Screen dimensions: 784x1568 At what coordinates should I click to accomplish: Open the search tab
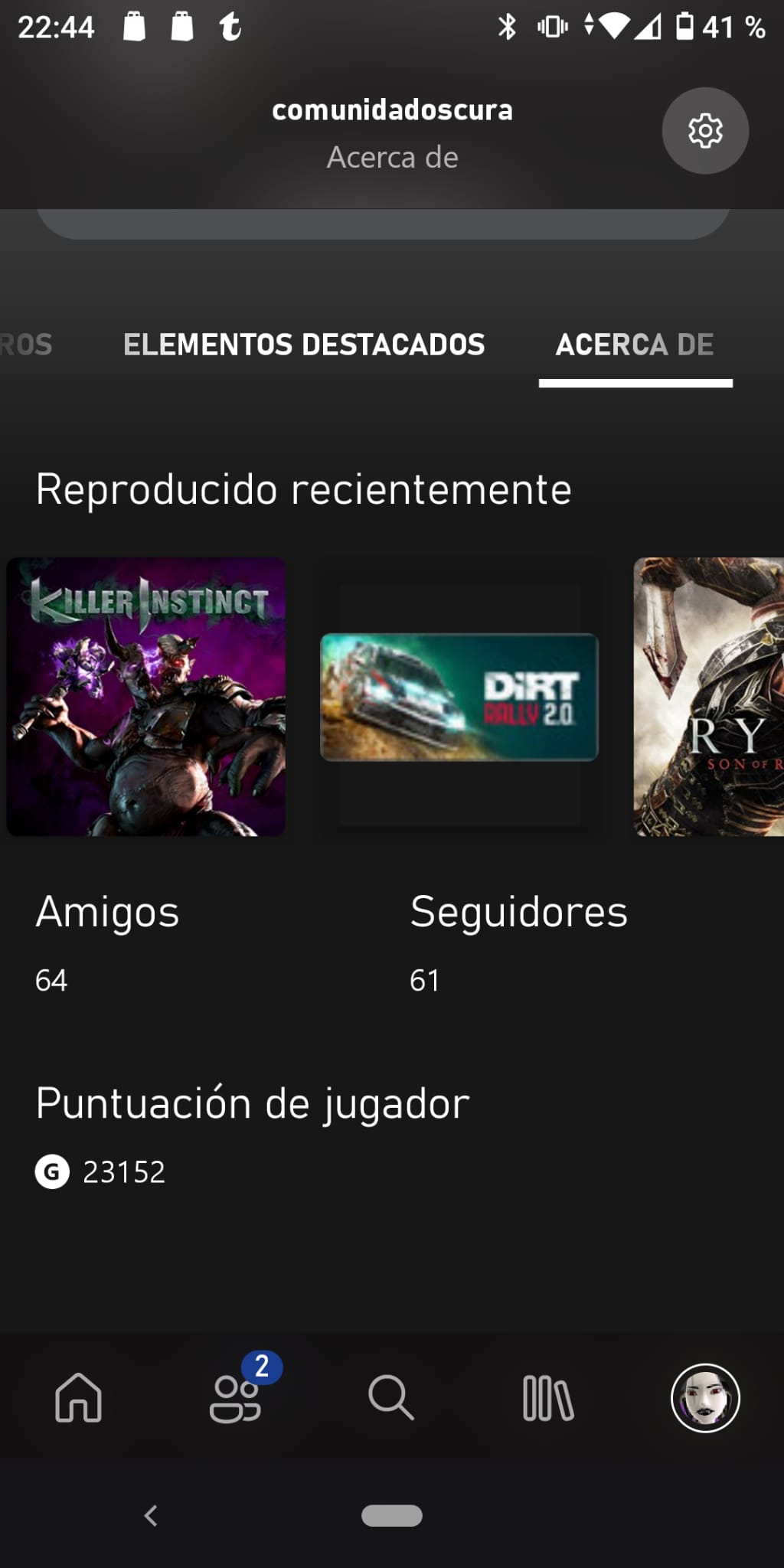tap(391, 1398)
